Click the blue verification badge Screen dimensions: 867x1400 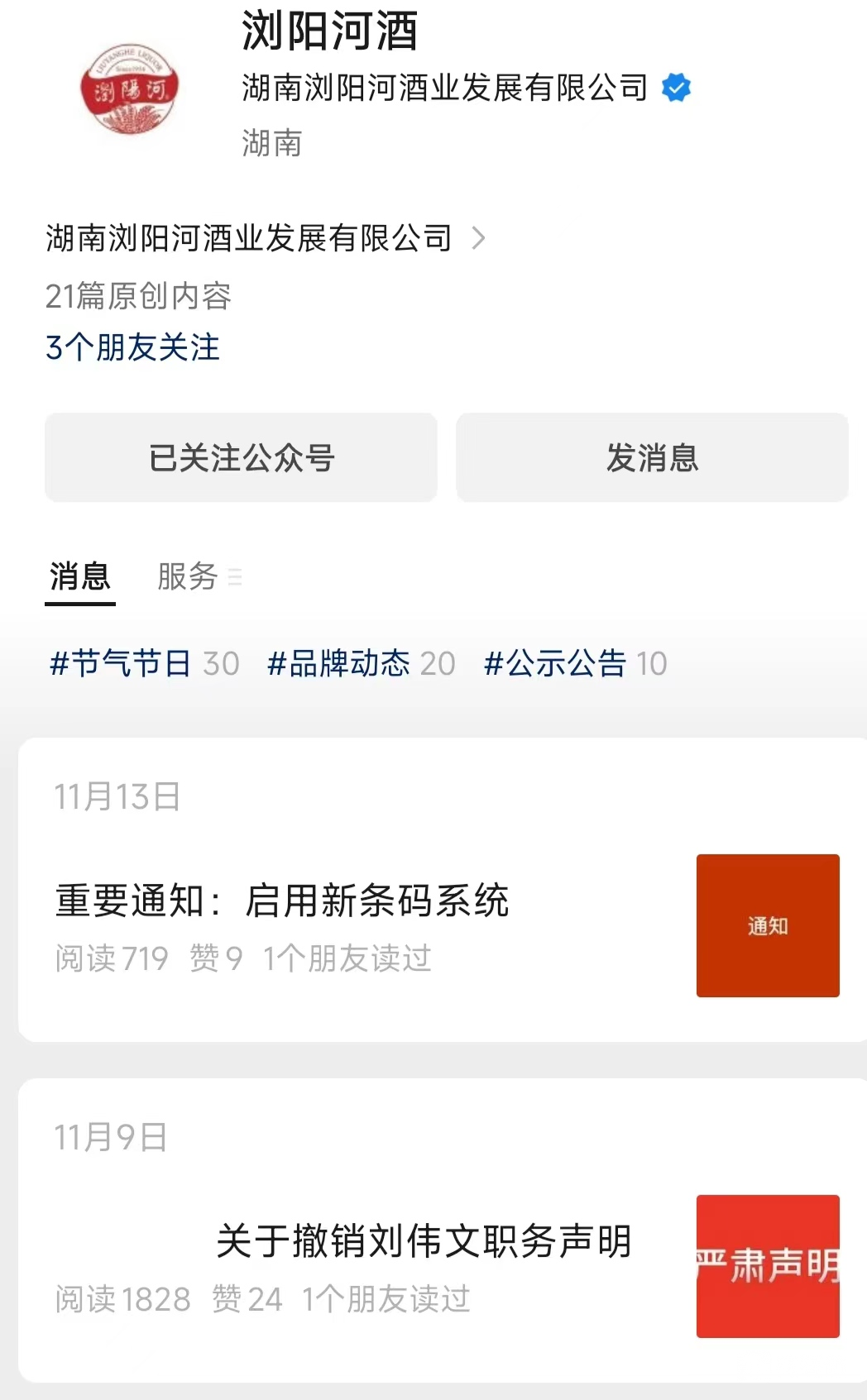coord(676,87)
